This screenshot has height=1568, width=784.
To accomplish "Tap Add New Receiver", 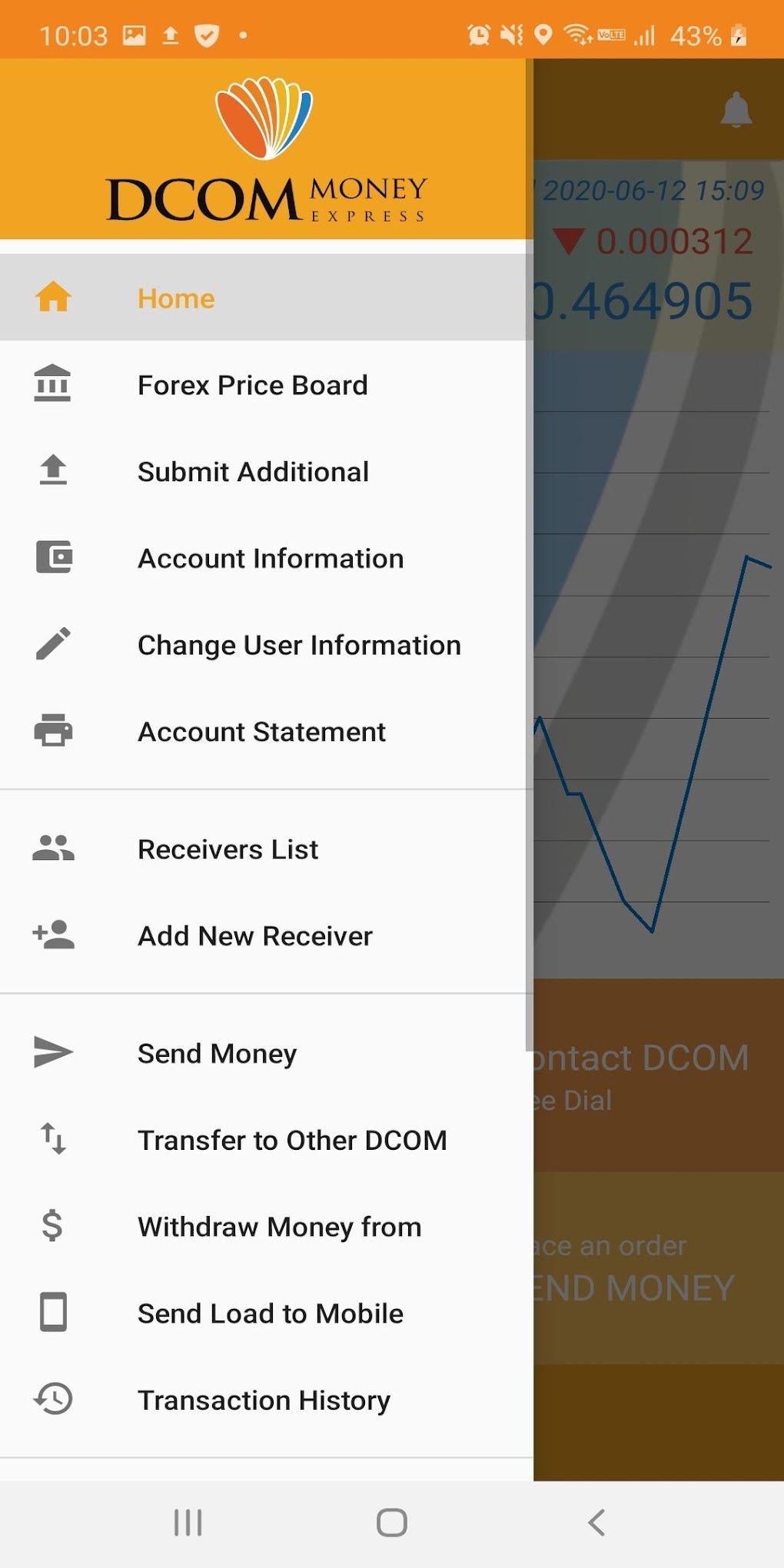I will [x=254, y=936].
